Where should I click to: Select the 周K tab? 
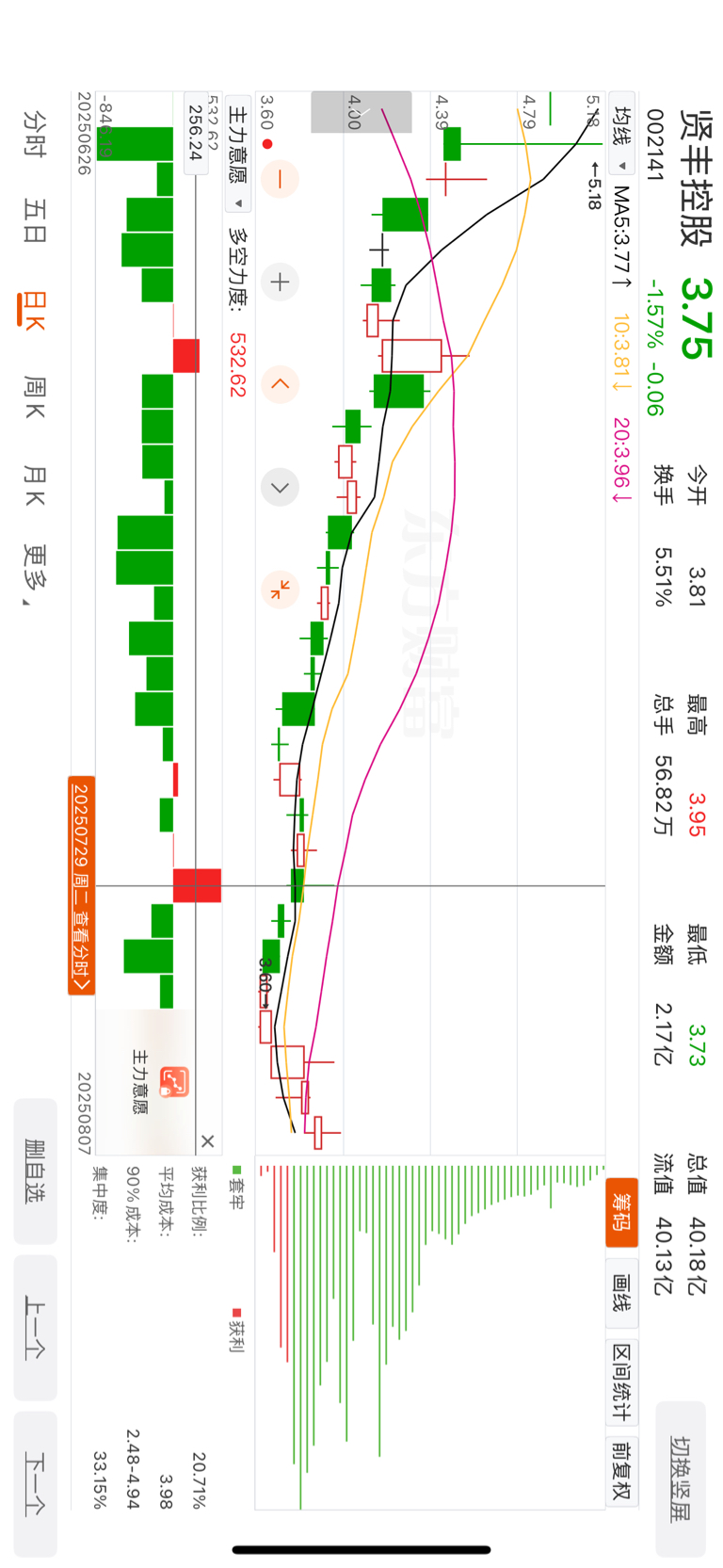(x=35, y=397)
